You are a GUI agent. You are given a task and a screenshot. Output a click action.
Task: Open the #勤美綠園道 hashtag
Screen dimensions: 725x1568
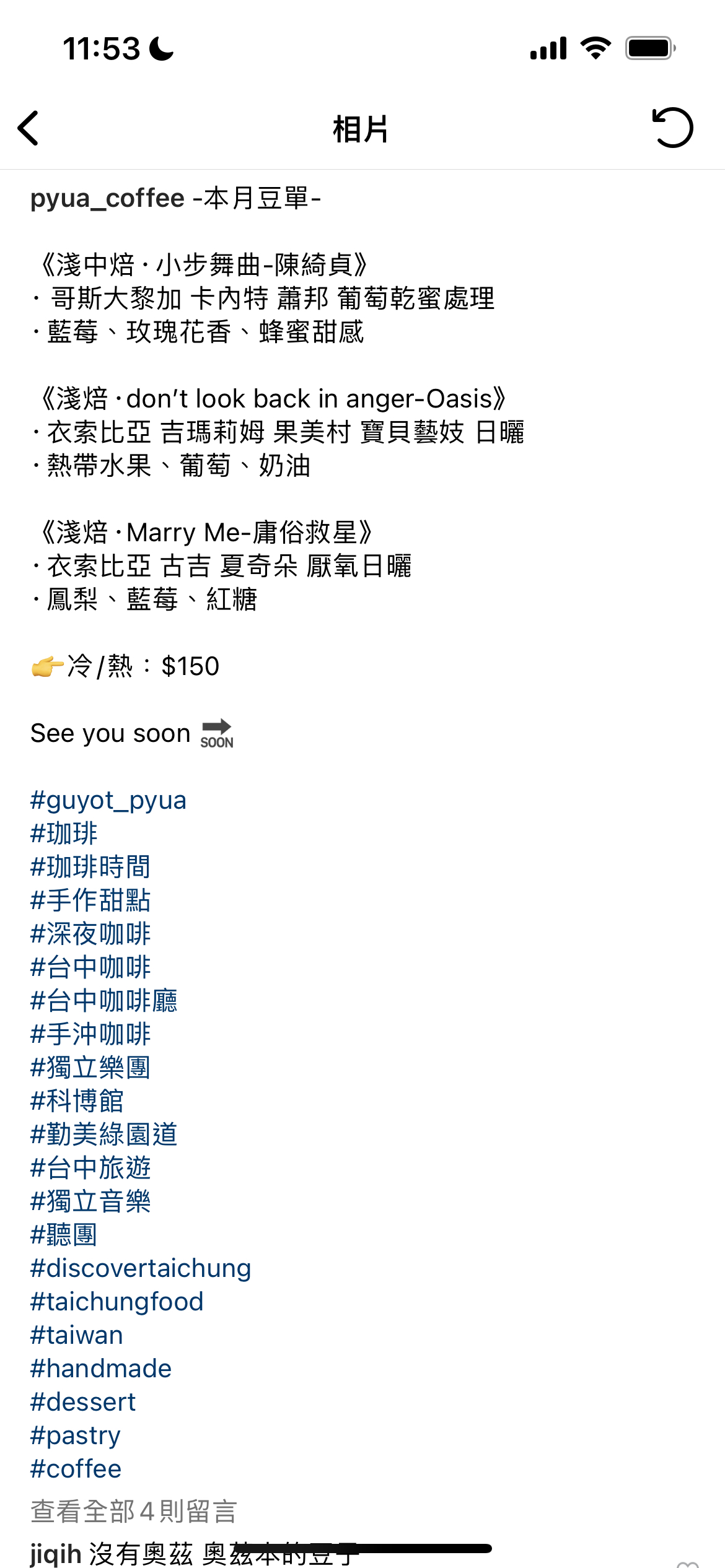point(104,1135)
